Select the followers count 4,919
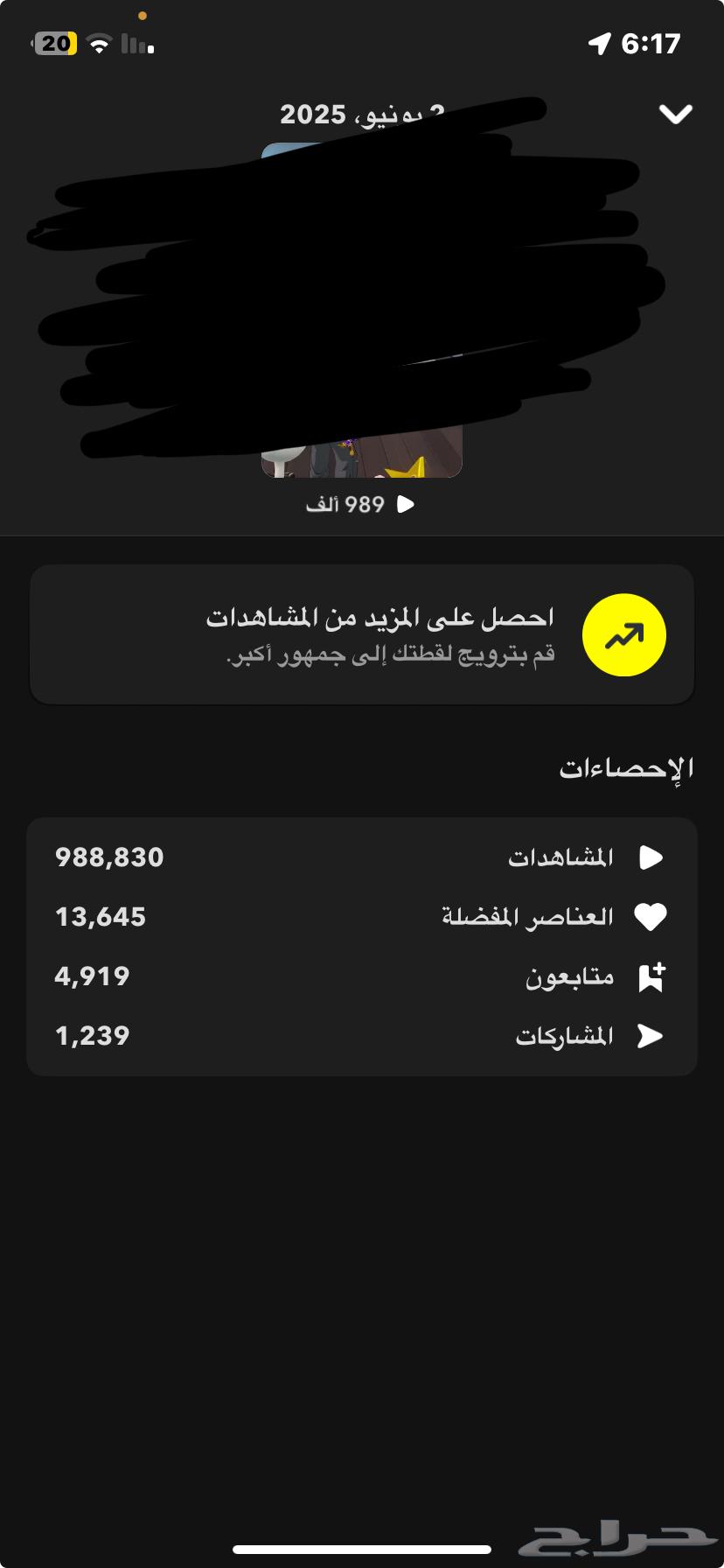724x1568 pixels. pos(92,976)
